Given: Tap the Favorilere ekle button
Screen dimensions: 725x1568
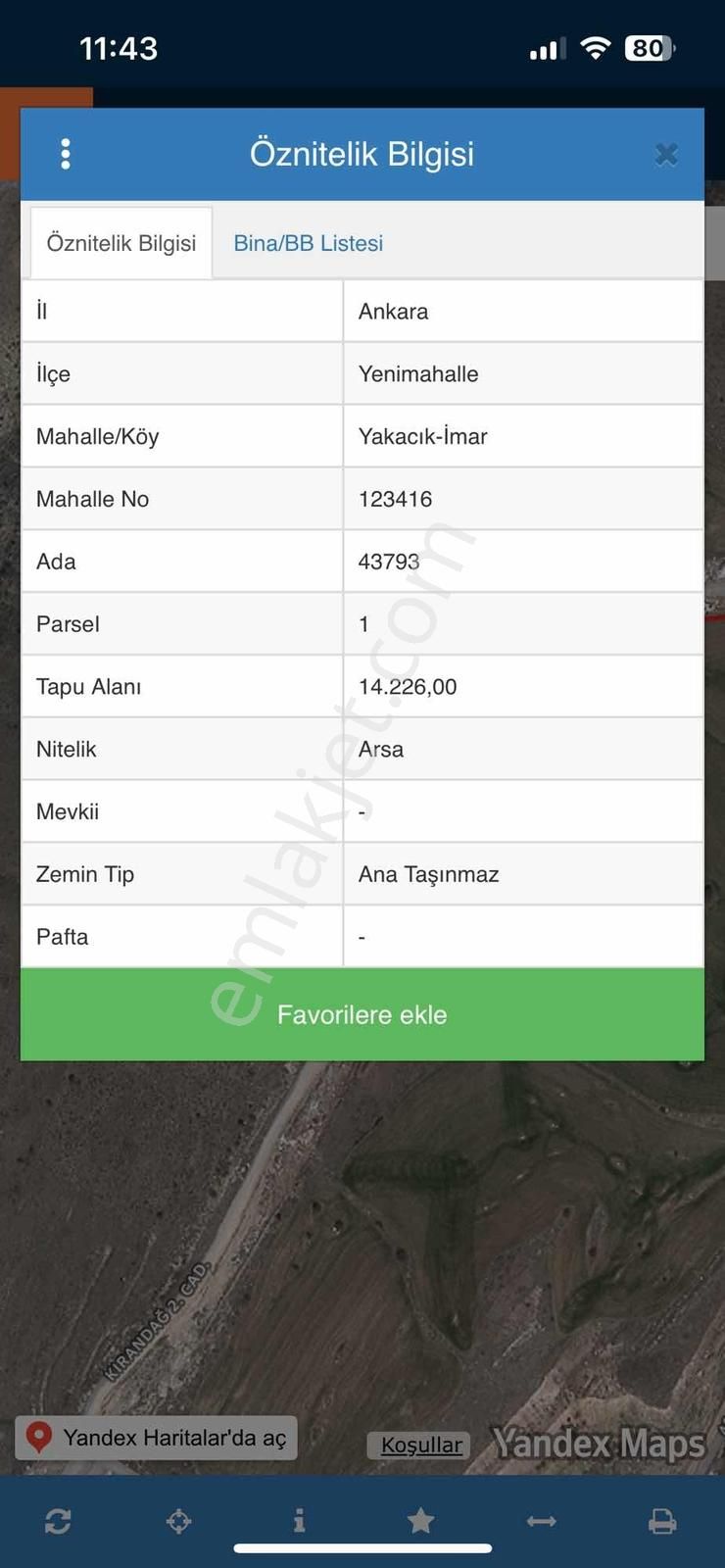Looking at the screenshot, I should 362,1014.
